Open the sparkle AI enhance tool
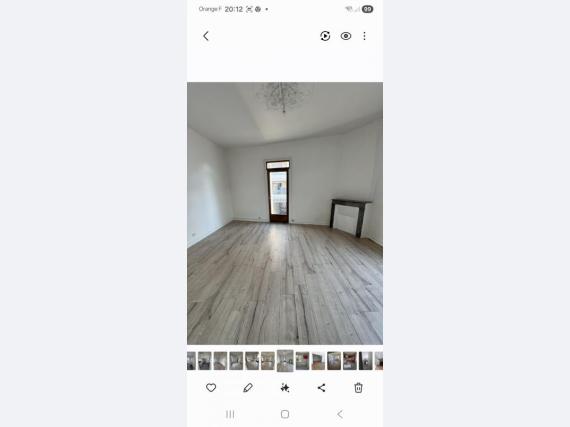 click(285, 388)
